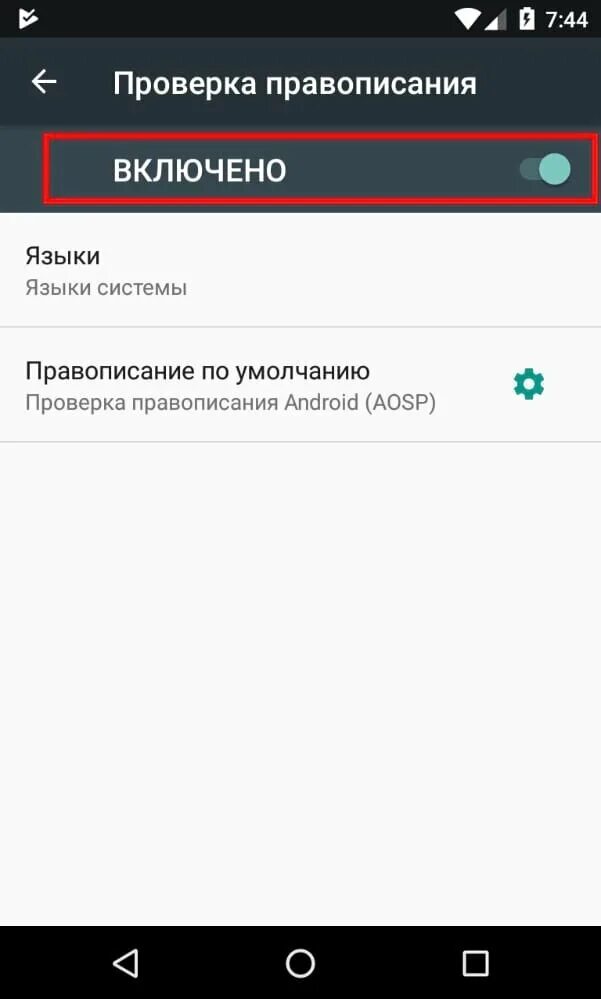The width and height of the screenshot is (601, 999).
Task: Go back using the app bar arrow
Action: tap(44, 82)
